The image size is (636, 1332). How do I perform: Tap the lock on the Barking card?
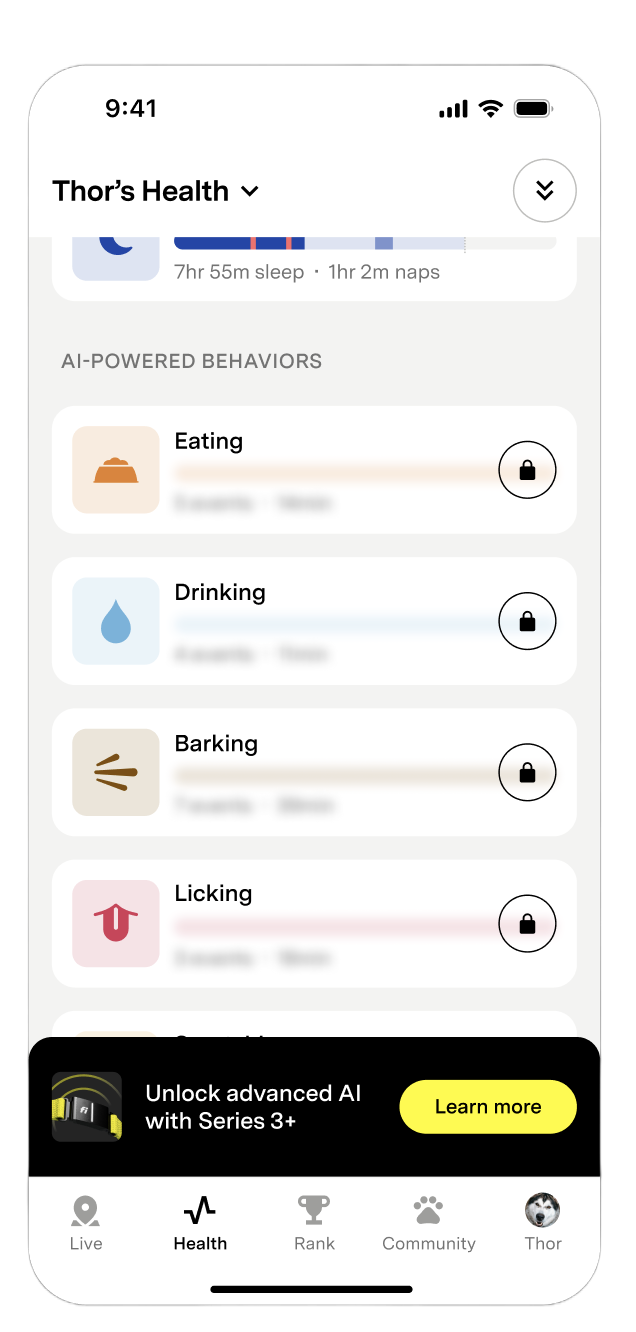click(x=527, y=773)
